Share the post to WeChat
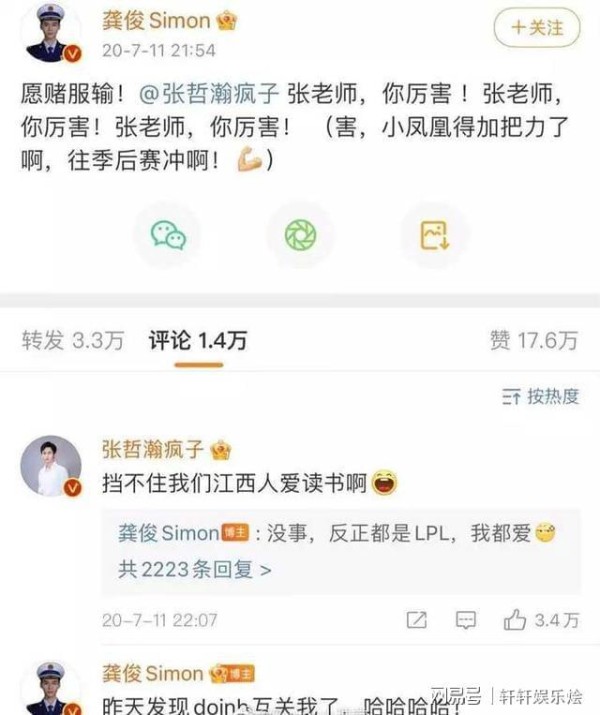Screen dimensions: 600x715 168,235
